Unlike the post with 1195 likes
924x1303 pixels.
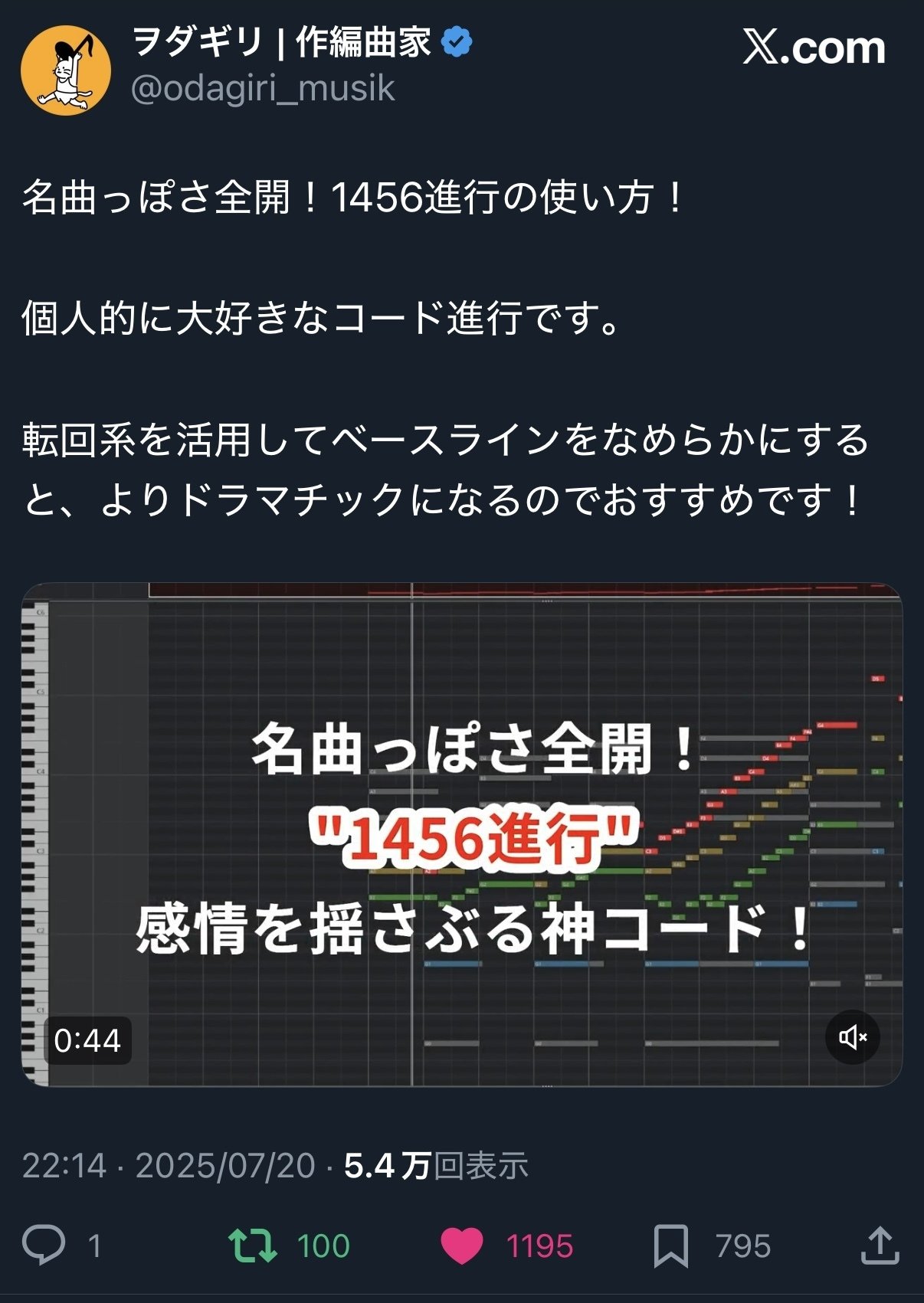click(x=462, y=1245)
